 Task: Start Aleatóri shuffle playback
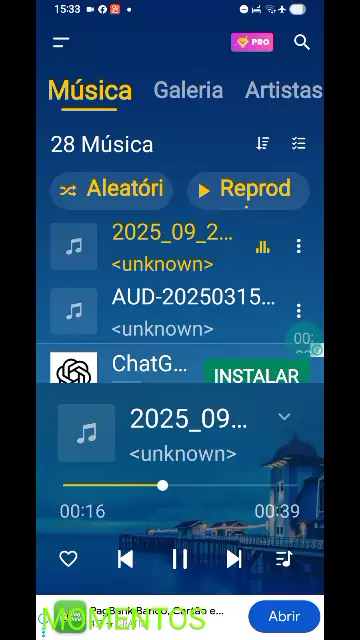(x=111, y=190)
